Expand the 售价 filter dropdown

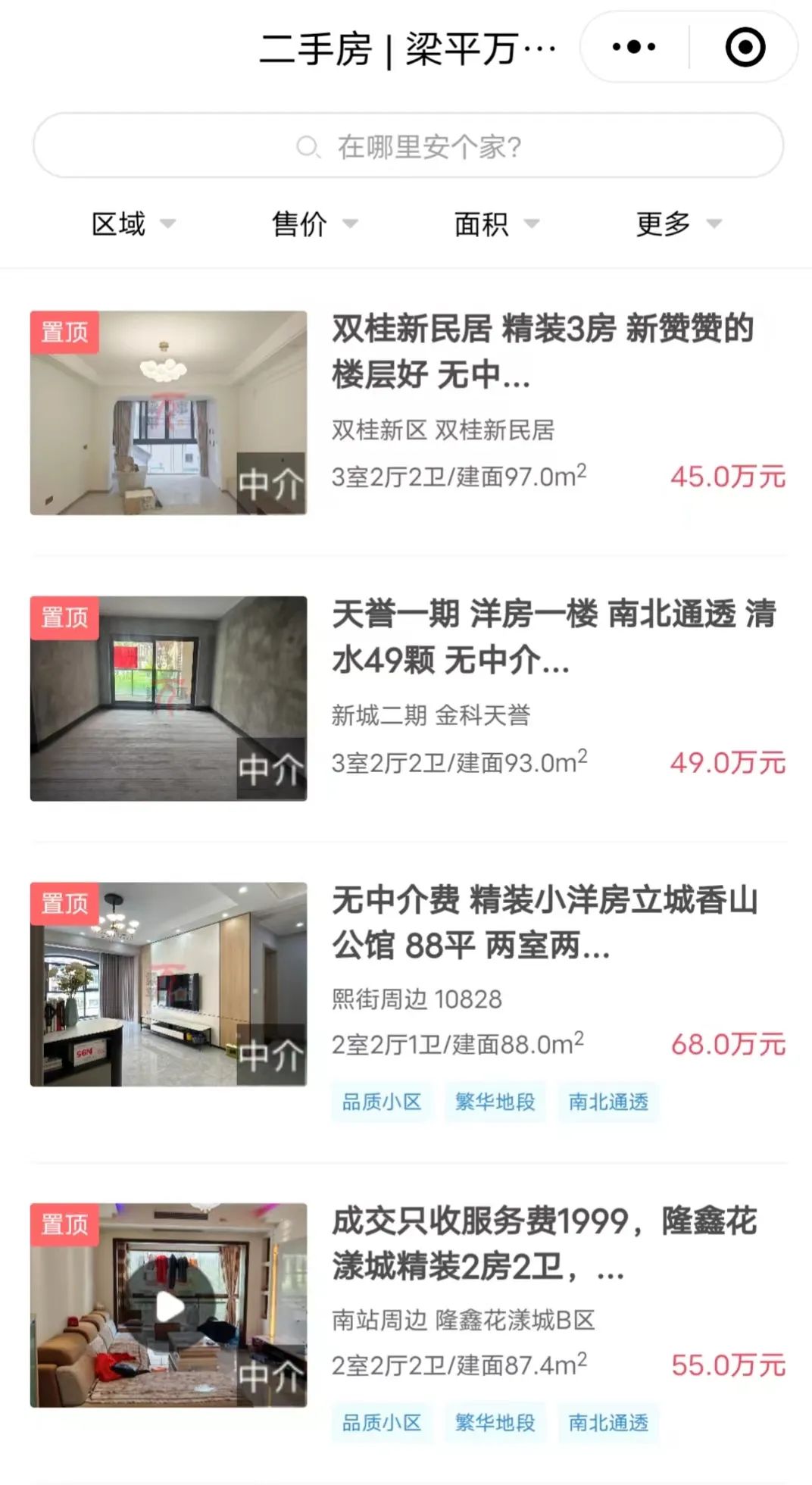(314, 224)
